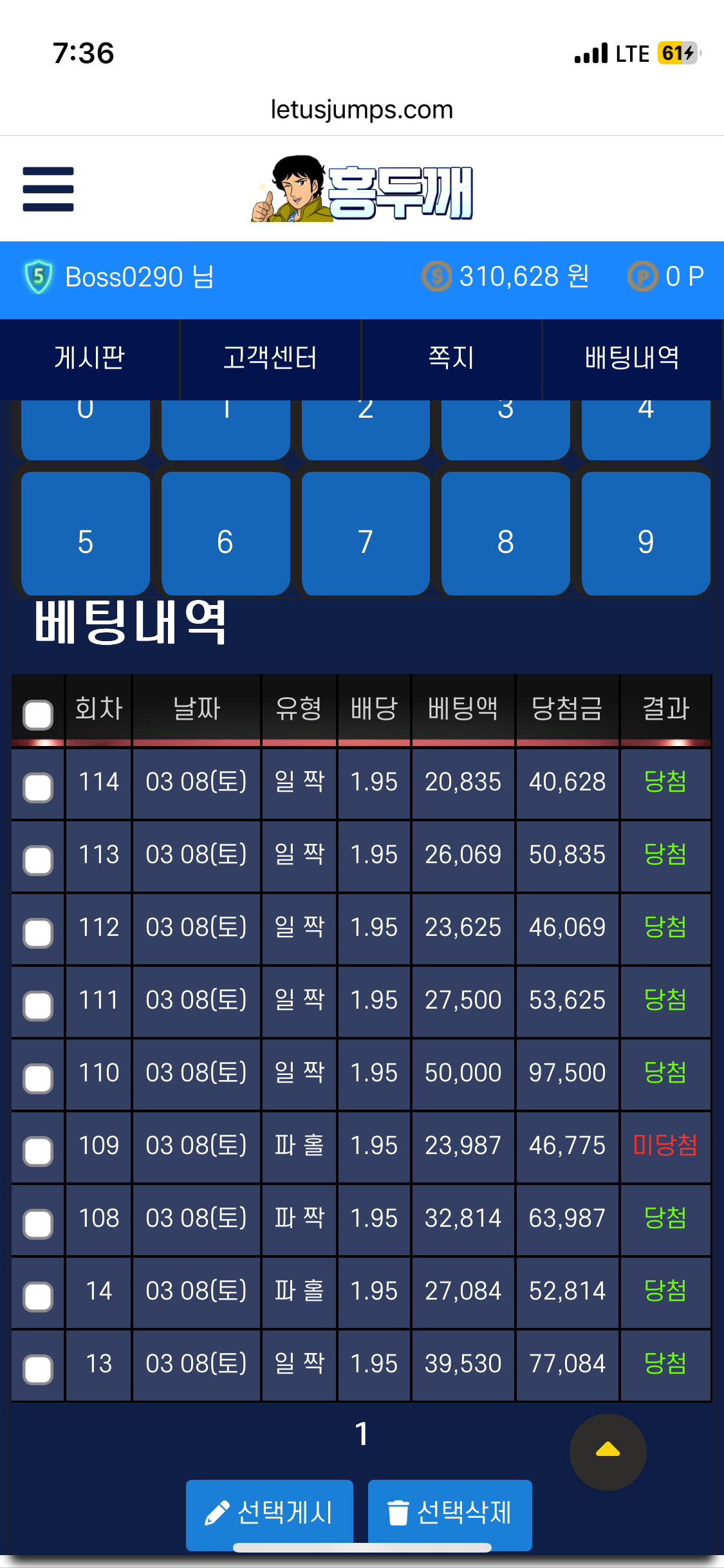This screenshot has width=724, height=1568.
Task: Open page 1 of betting history
Action: pos(362,1434)
